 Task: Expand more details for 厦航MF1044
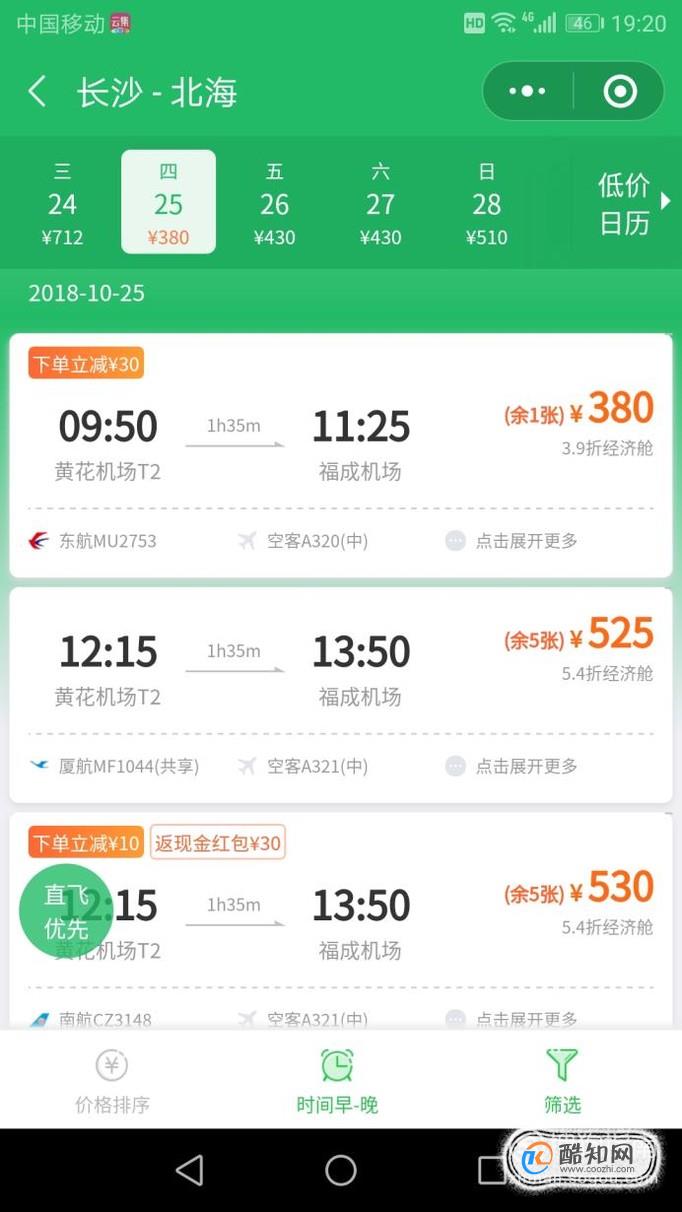513,766
